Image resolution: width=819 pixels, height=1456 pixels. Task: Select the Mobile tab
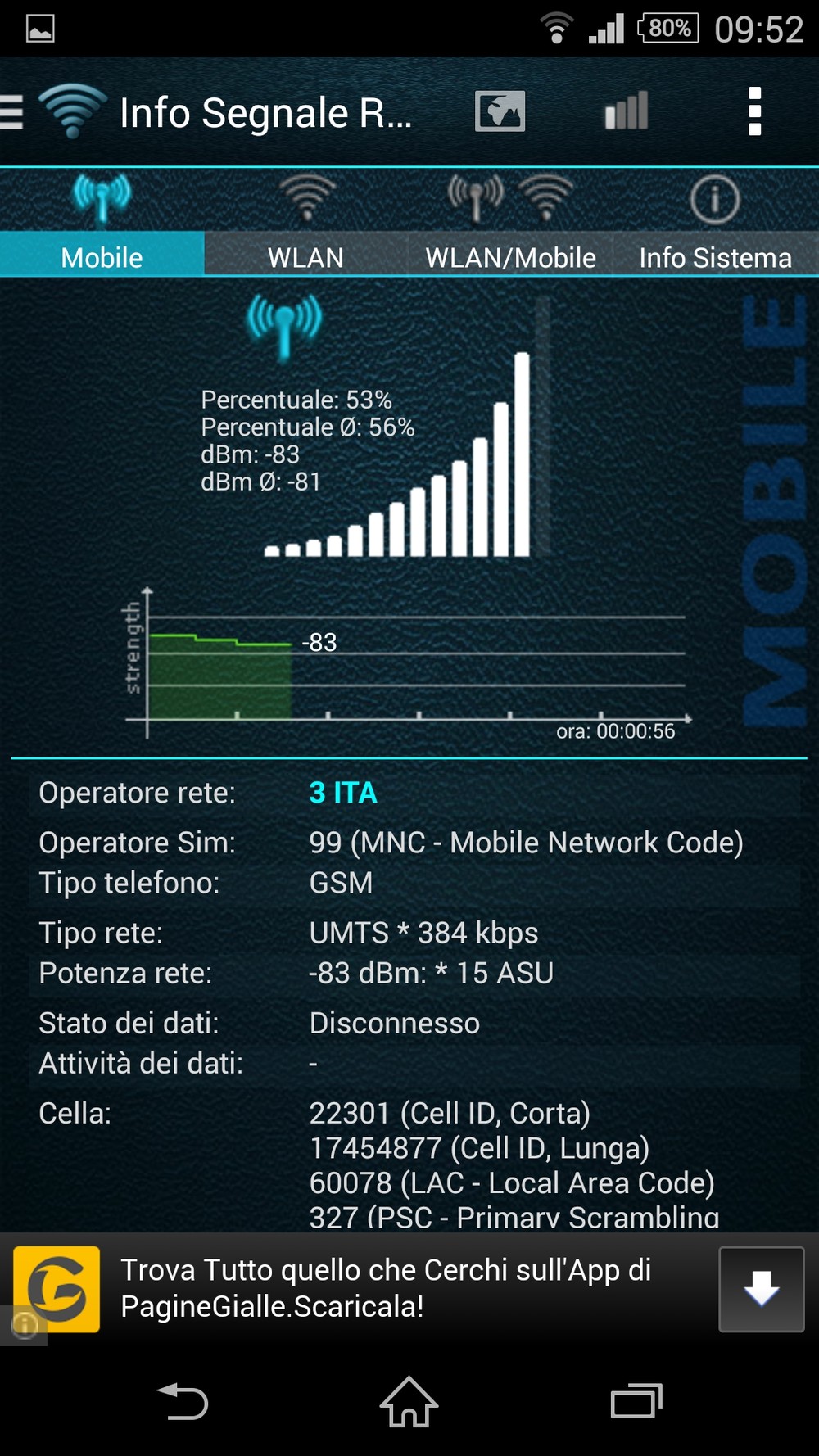[102, 223]
